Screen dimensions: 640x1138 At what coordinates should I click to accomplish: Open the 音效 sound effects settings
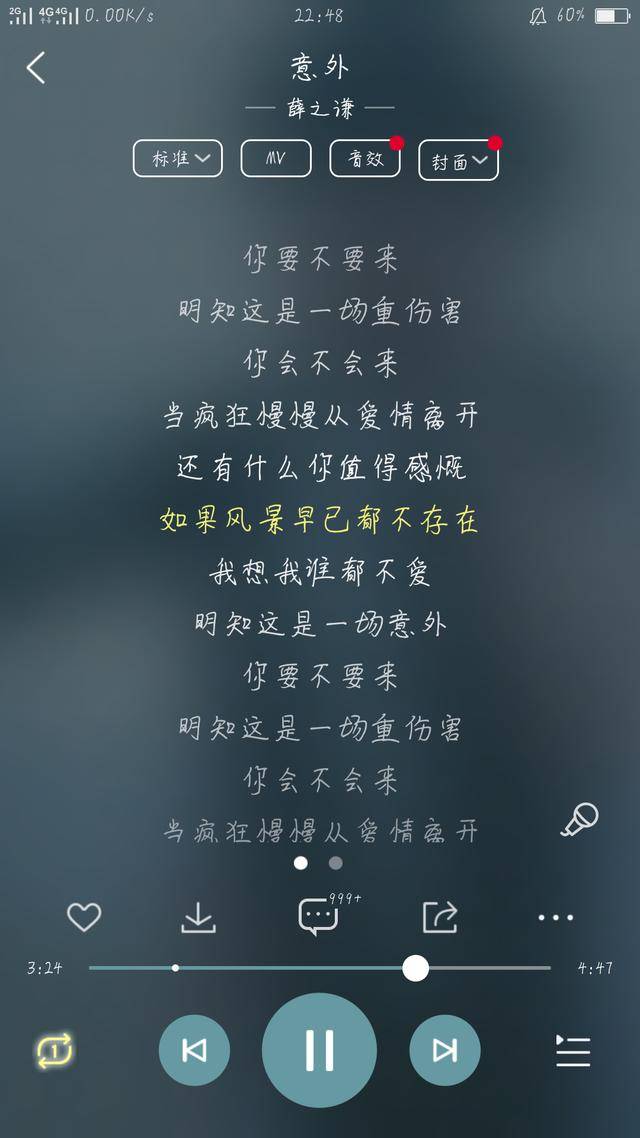click(365, 158)
